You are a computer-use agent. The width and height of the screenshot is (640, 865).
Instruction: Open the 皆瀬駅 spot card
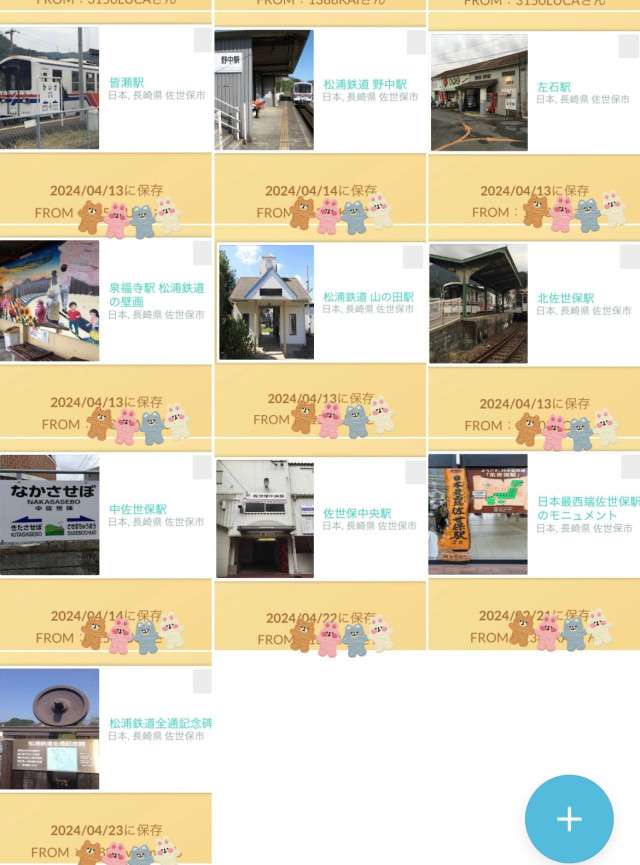coord(126,83)
